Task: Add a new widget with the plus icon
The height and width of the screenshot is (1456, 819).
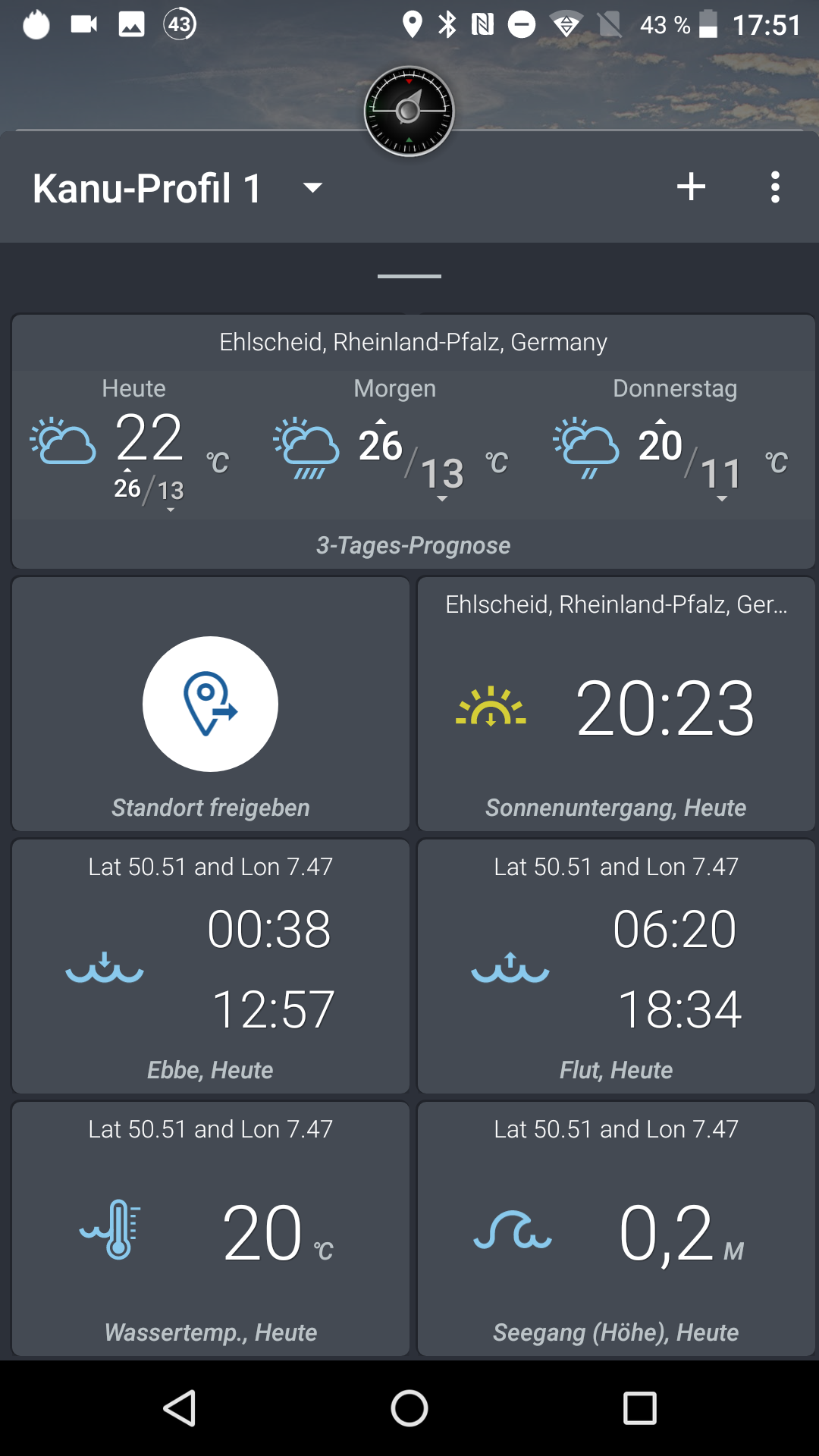Action: coord(691,187)
